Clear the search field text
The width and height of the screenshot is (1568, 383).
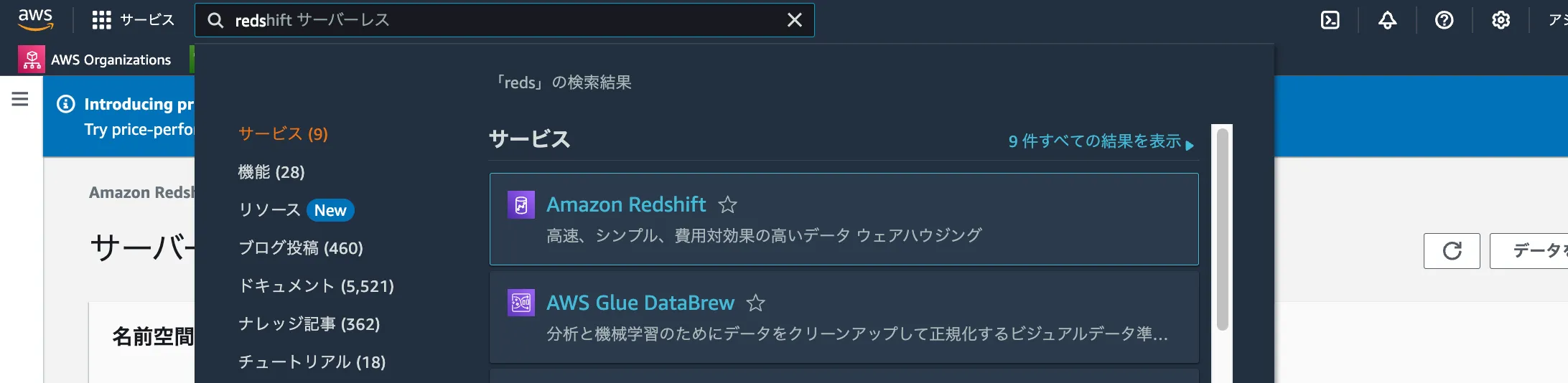coord(794,20)
